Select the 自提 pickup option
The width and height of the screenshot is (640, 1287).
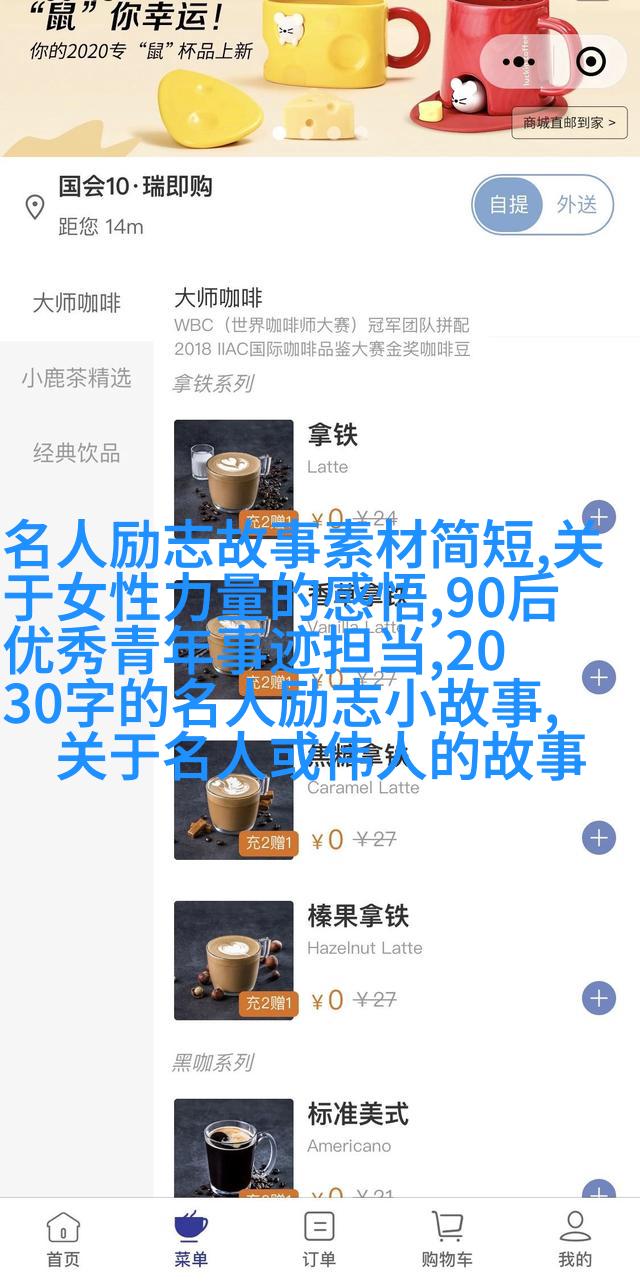tap(509, 205)
